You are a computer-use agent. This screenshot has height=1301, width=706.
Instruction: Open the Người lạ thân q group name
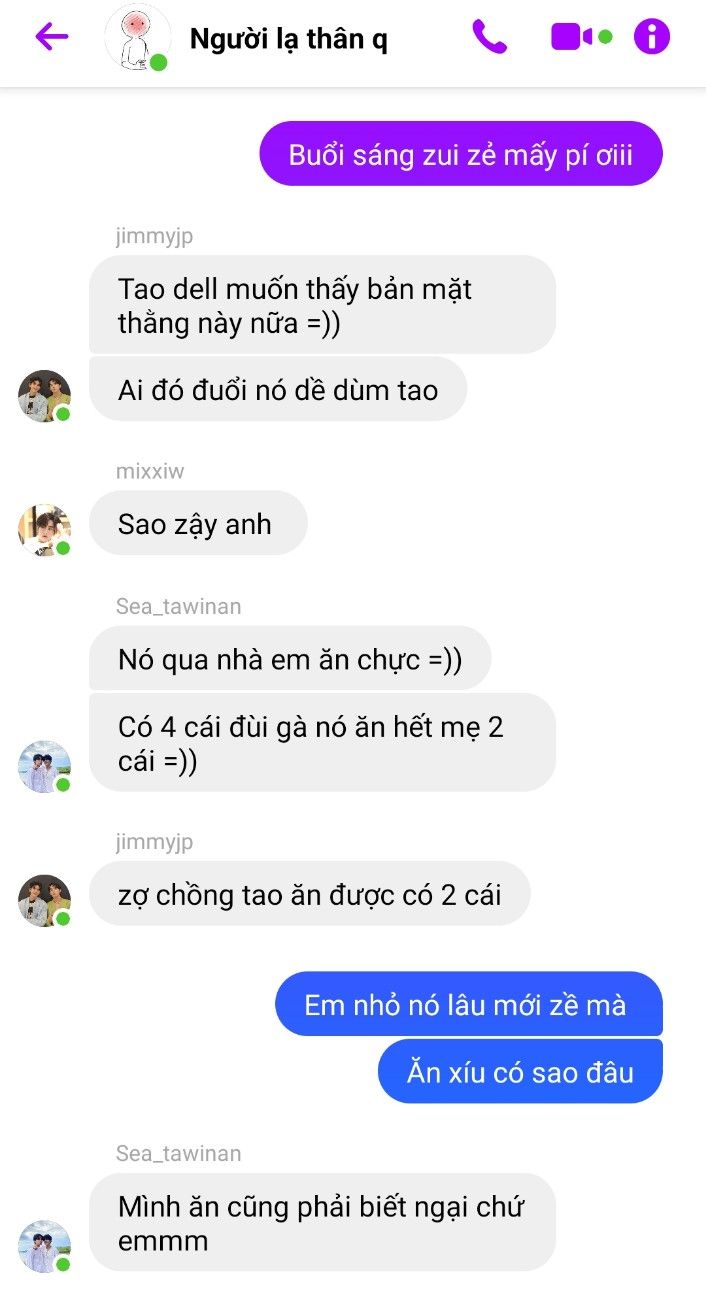(288, 39)
